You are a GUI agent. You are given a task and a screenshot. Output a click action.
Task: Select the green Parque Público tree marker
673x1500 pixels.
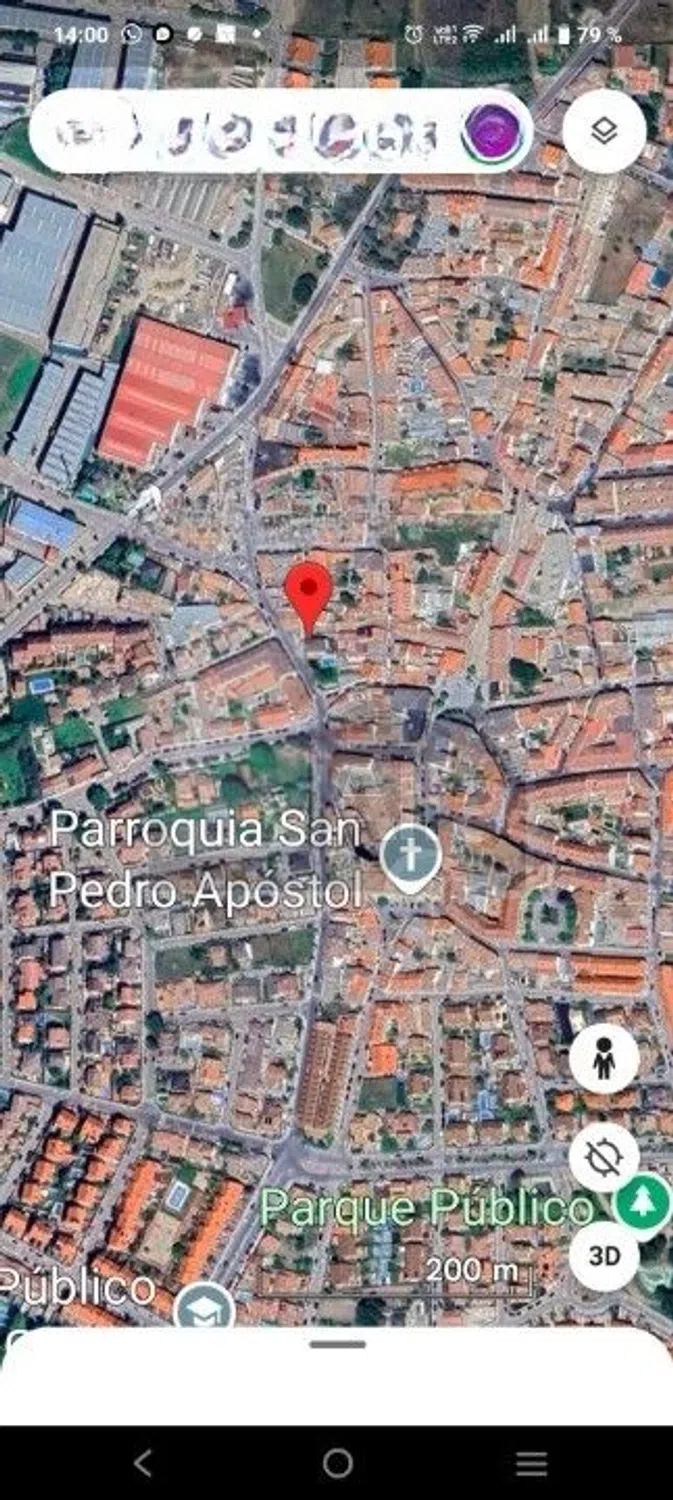642,1203
